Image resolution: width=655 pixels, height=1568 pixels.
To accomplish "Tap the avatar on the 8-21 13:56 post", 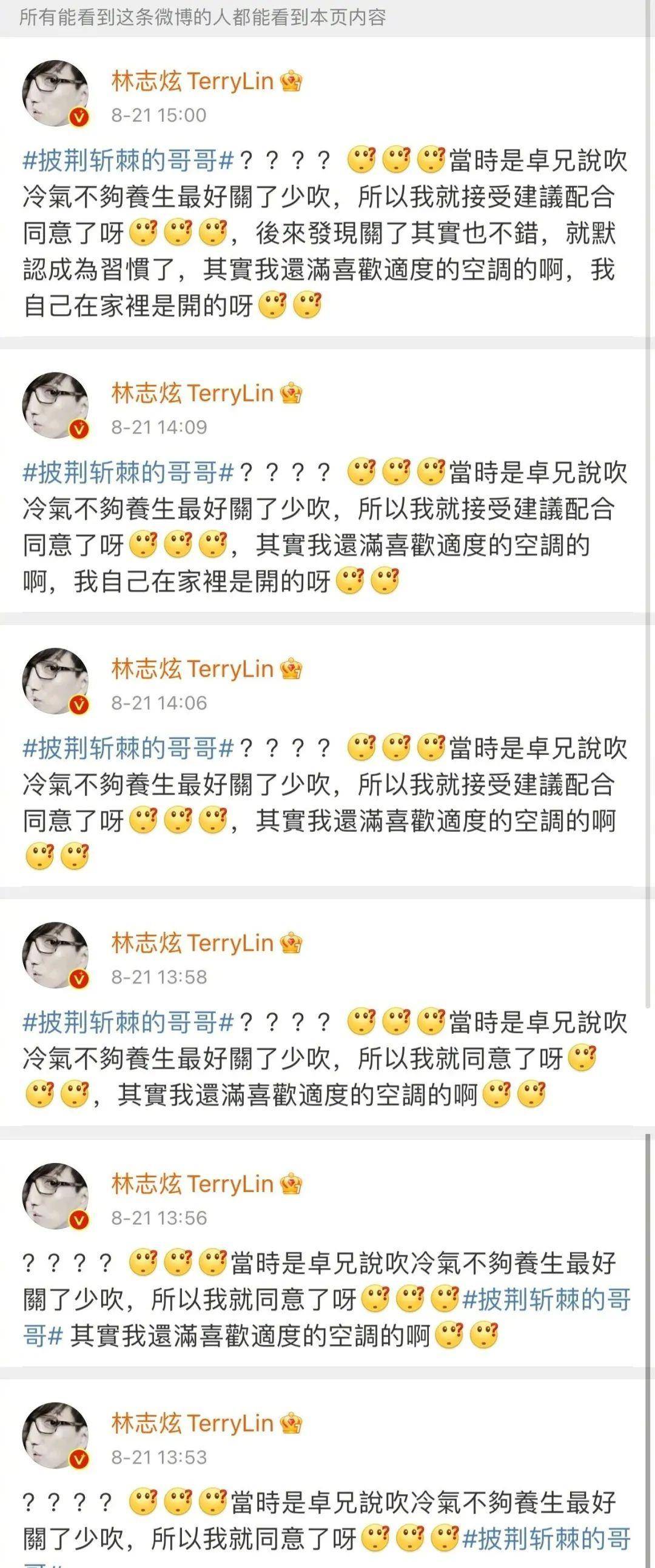I will [x=55, y=1196].
